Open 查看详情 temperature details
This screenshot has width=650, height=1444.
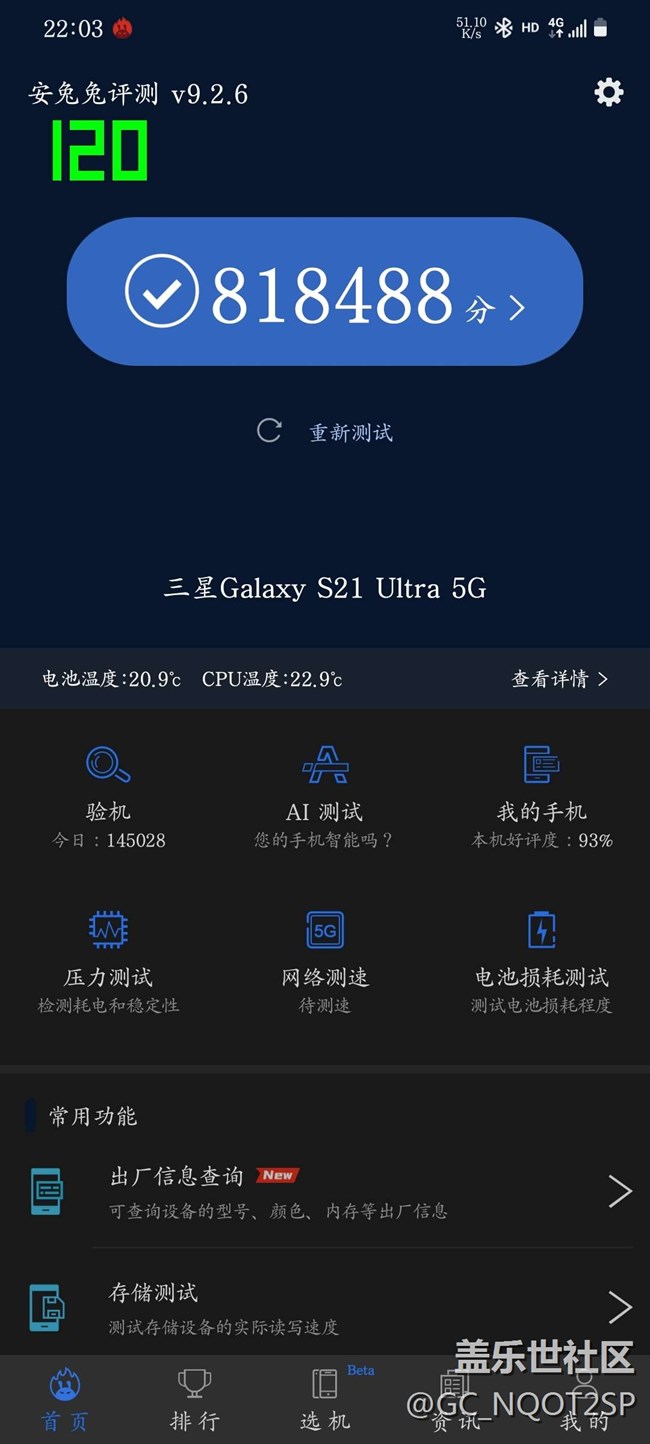[559, 679]
